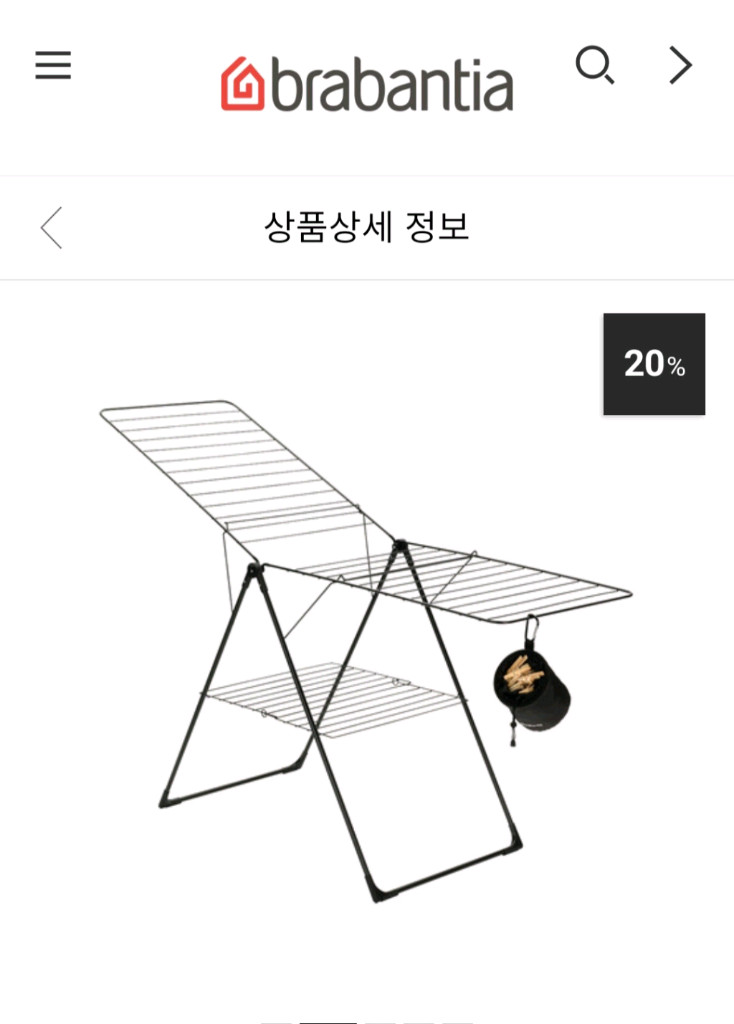Open navigation drawer with top-left expander

click(x=54, y=65)
